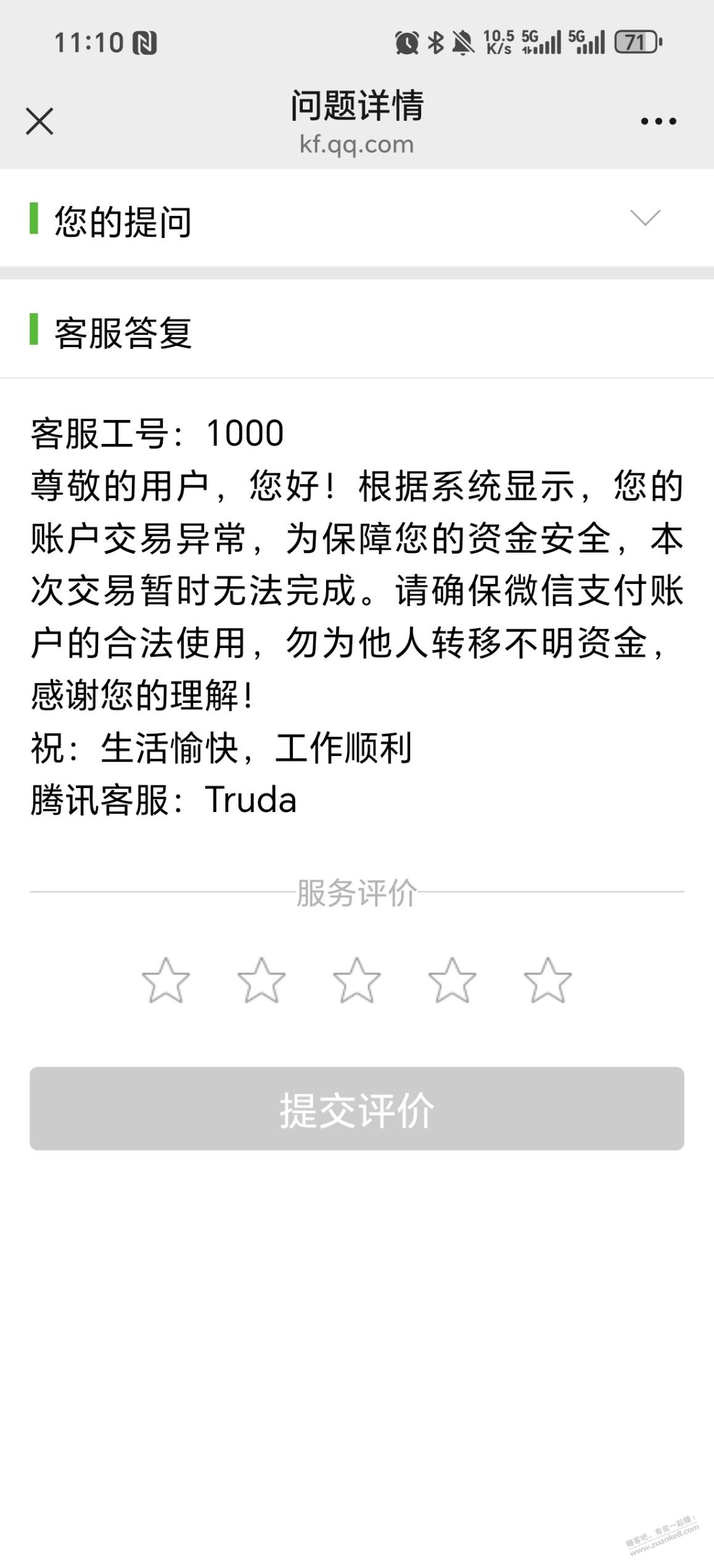The height and width of the screenshot is (1568, 714).
Task: Close the 问题详情 page
Action: 39,121
